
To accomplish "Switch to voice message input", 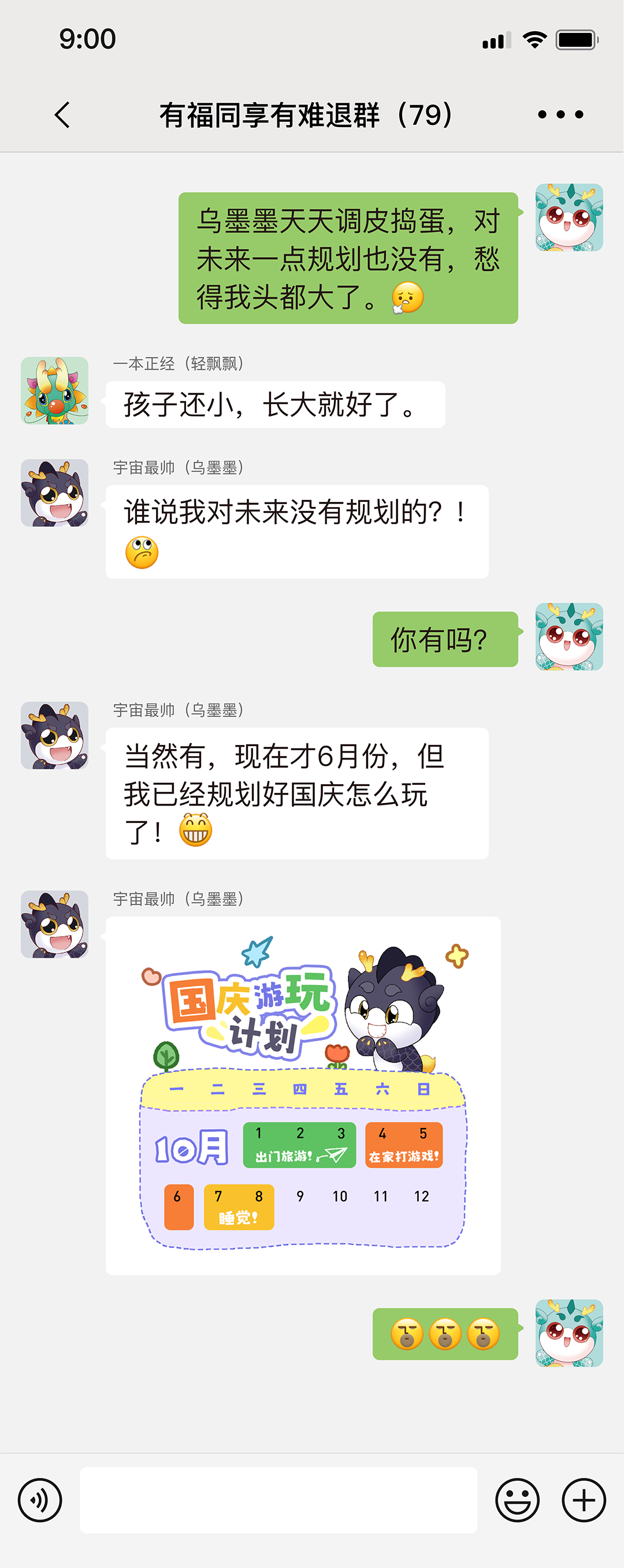I will click(40, 1500).
